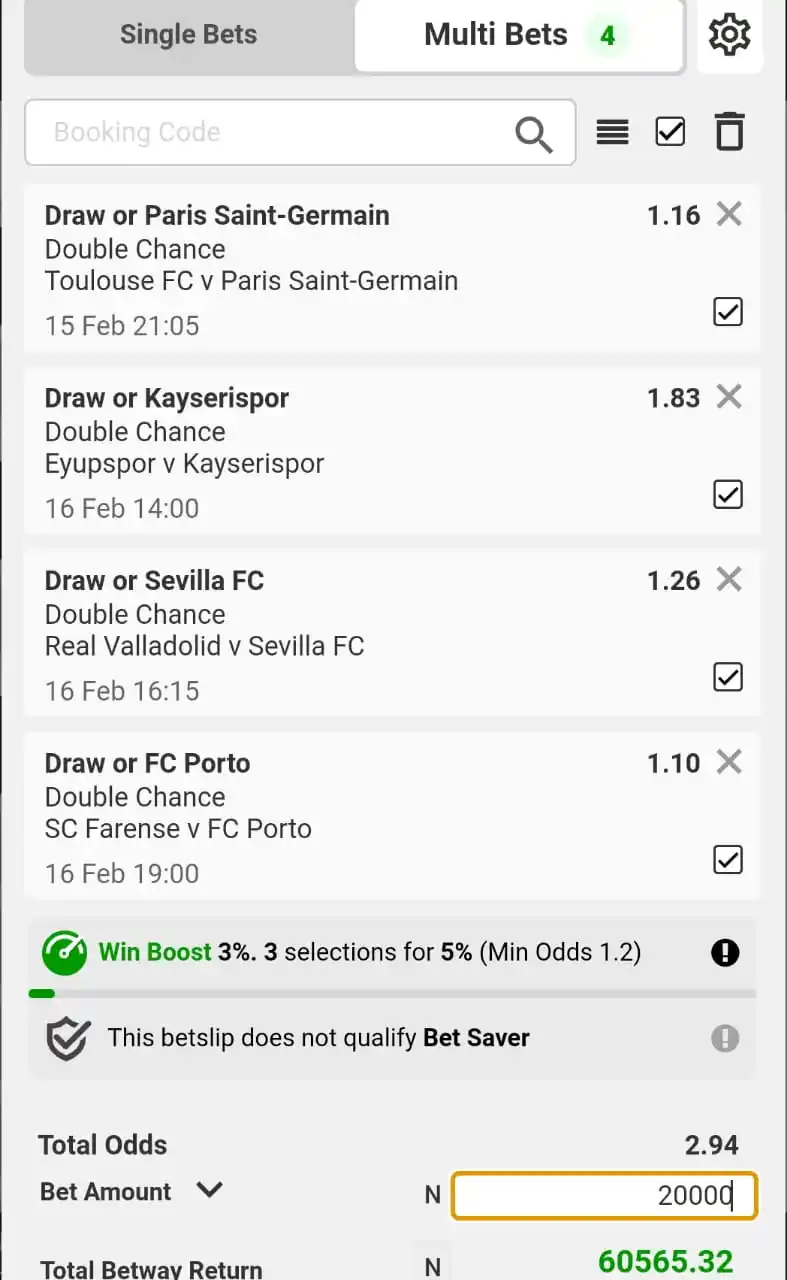Switch to the Multi Bets tab

[x=518, y=36]
